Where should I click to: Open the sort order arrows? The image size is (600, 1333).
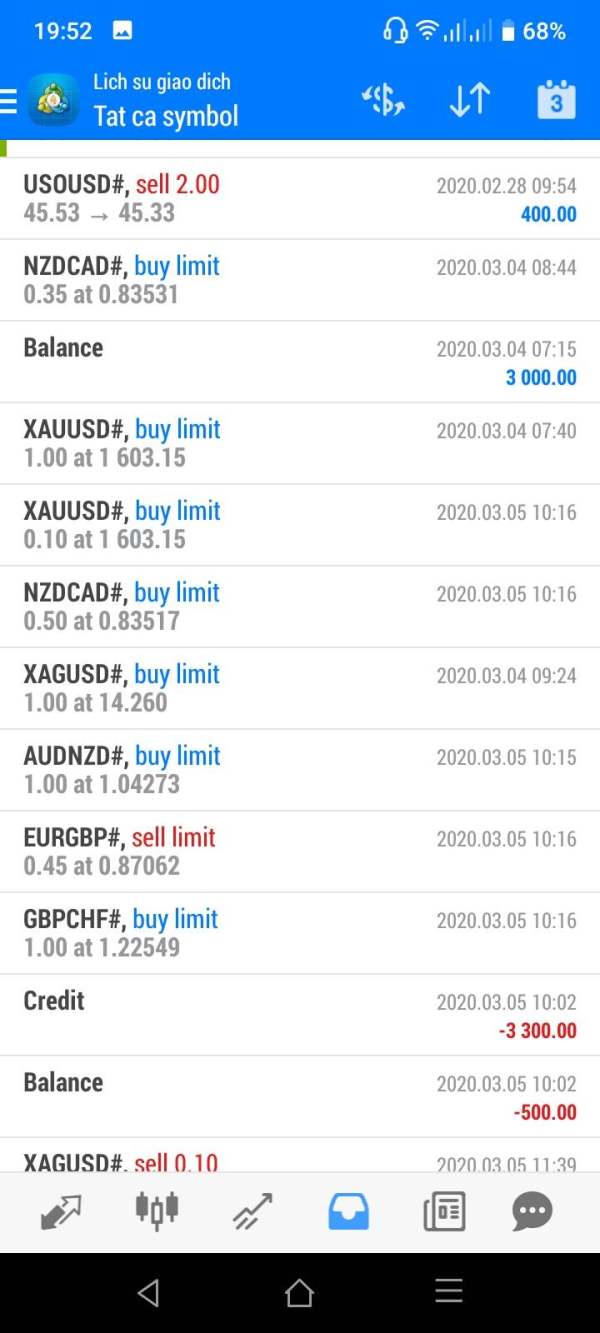[x=469, y=100]
